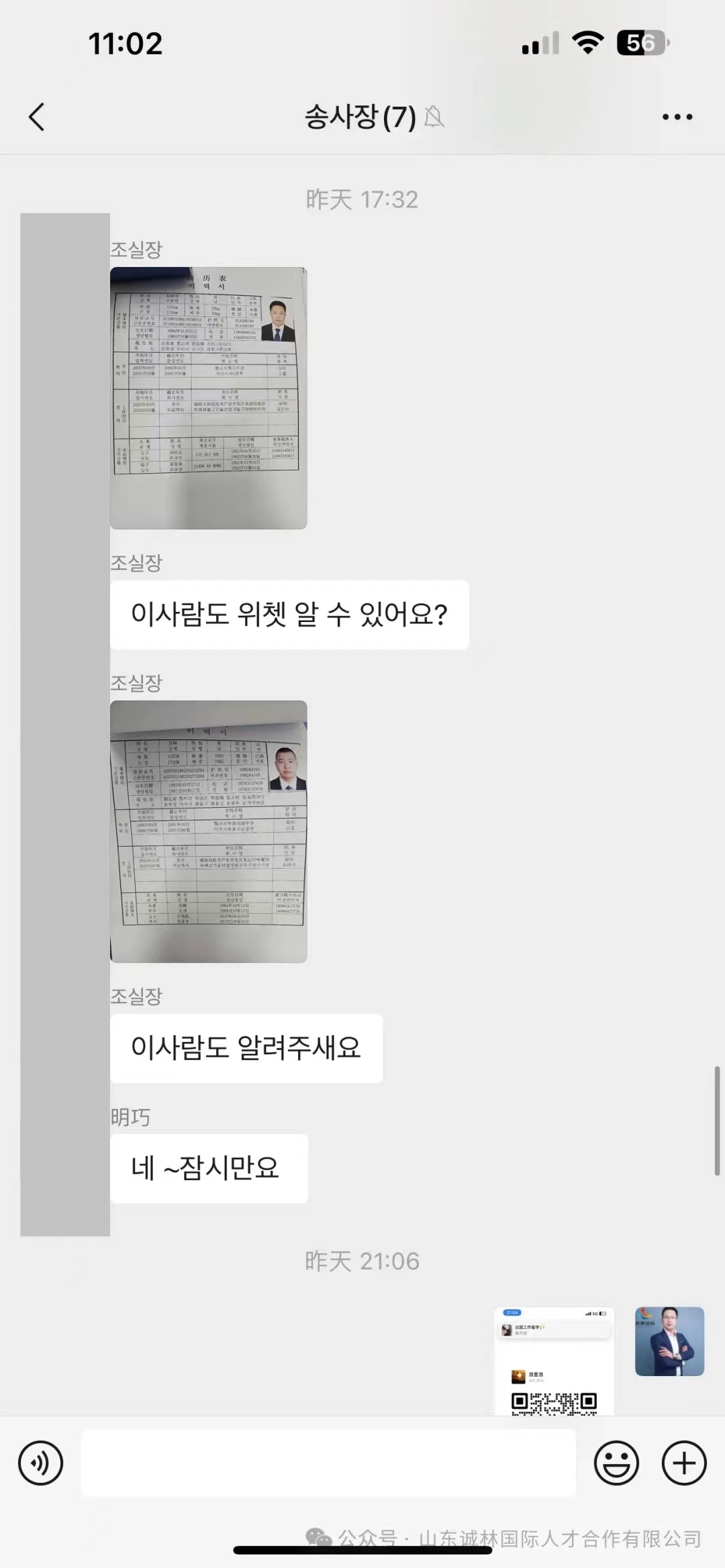725x1568 pixels.
Task: Open the first résumé photo from 조실장
Action: click(208, 398)
